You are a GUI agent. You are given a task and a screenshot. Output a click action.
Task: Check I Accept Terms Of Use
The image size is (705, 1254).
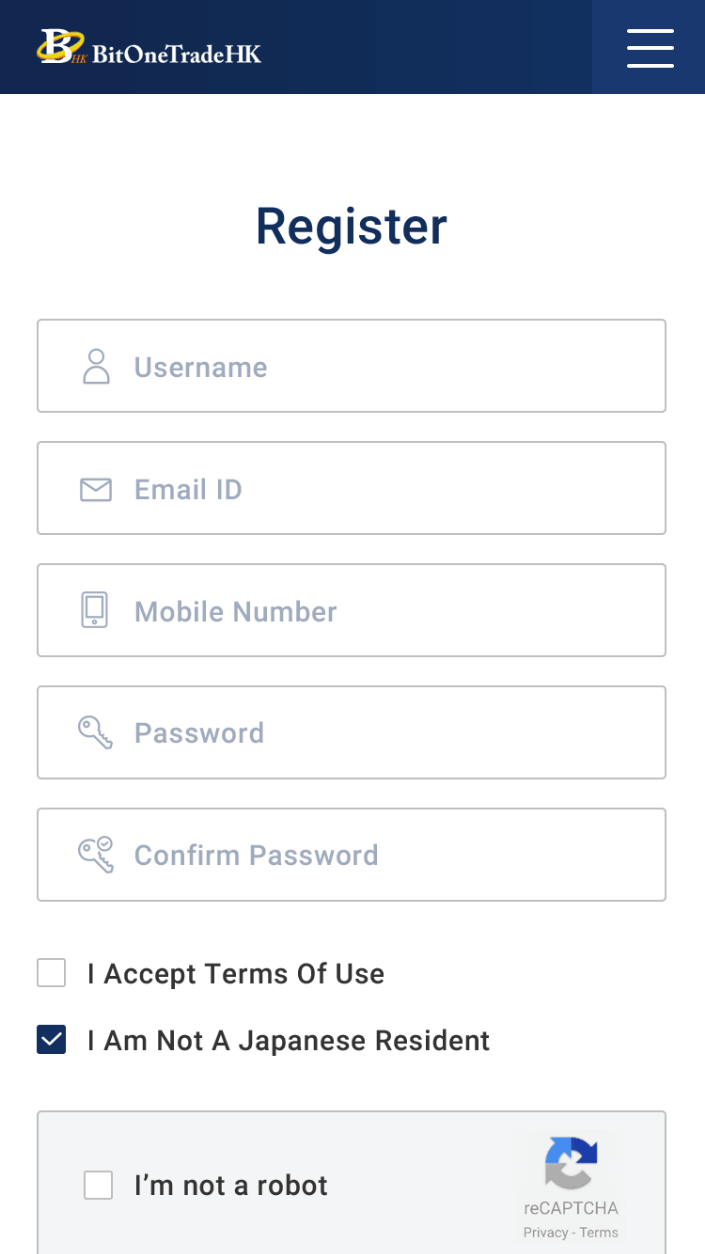tap(51, 973)
